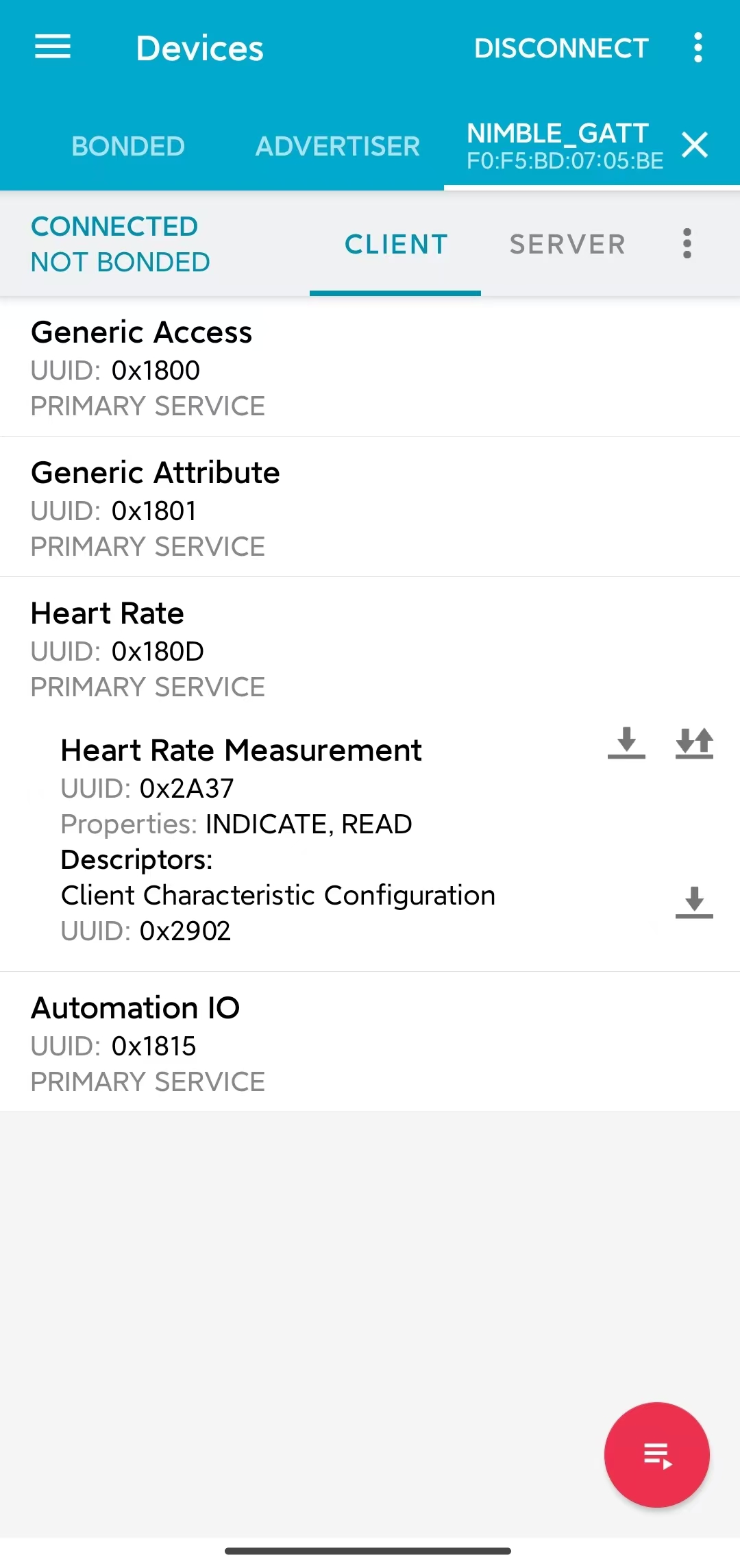The image size is (740, 1568).
Task: Open the ADVERTISER tab
Action: point(337,145)
